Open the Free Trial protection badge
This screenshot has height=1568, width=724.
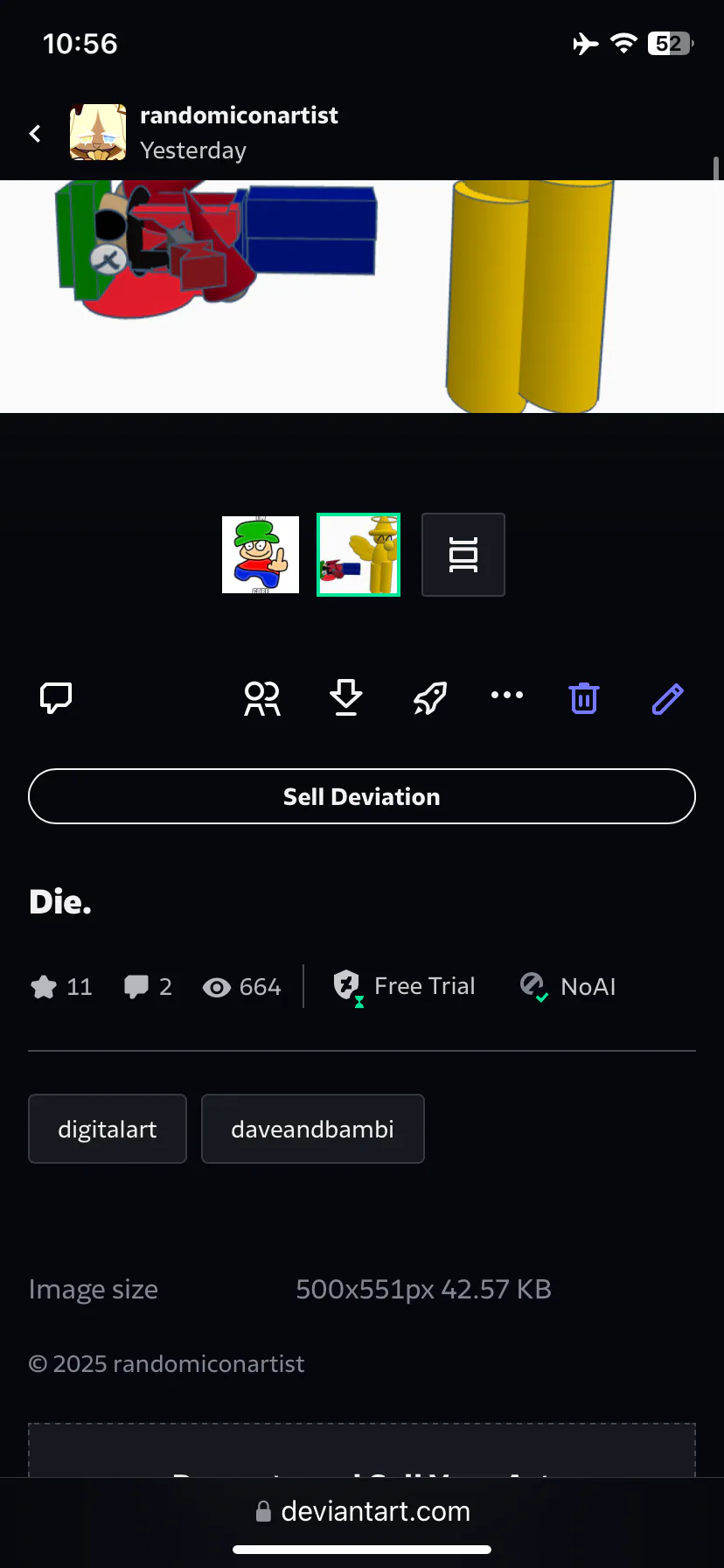pos(405,987)
